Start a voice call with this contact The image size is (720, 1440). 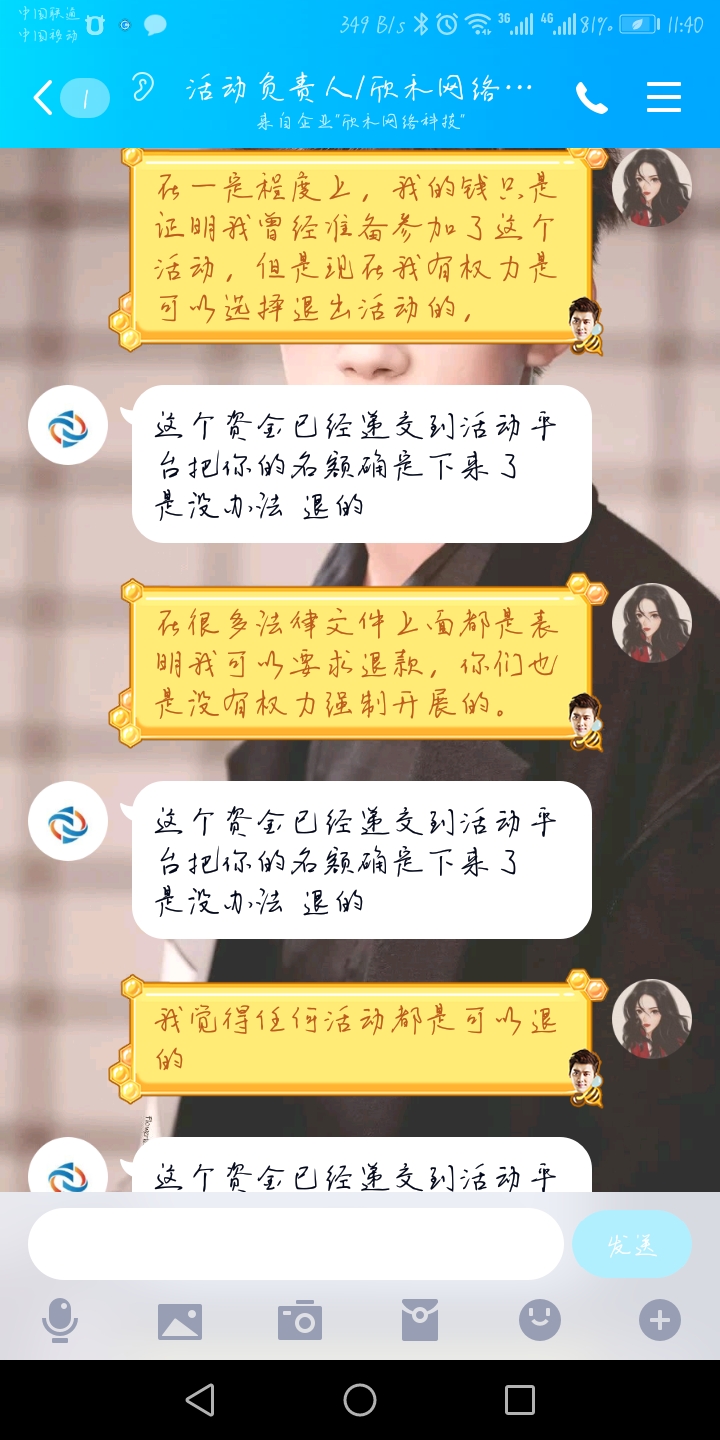click(591, 97)
